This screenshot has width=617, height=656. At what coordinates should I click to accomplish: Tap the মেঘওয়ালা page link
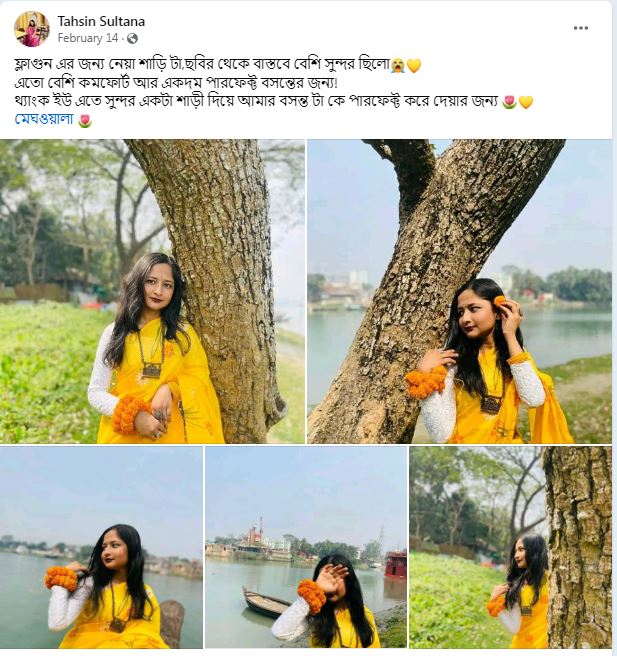point(44,120)
